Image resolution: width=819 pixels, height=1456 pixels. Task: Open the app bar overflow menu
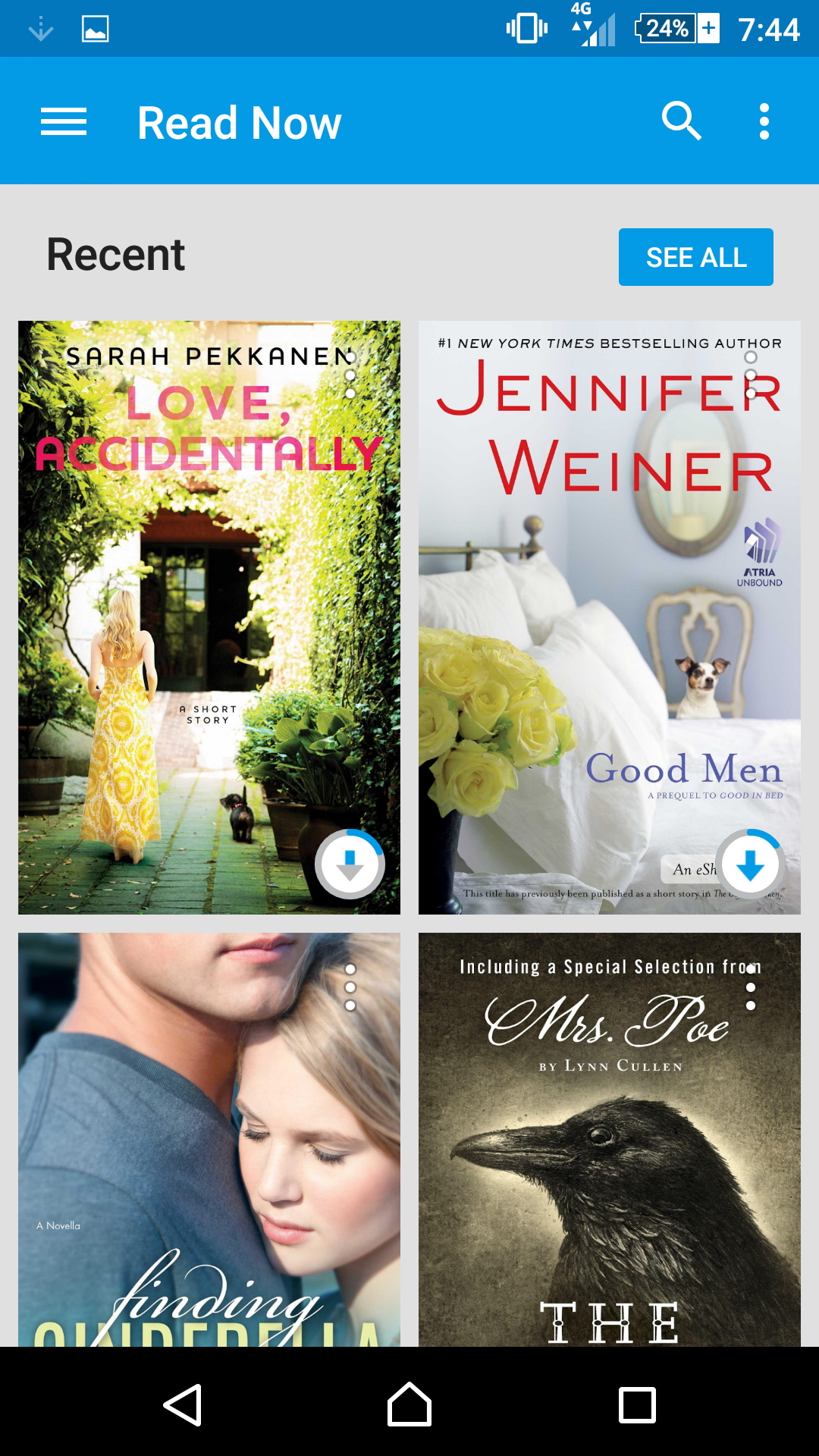764,121
